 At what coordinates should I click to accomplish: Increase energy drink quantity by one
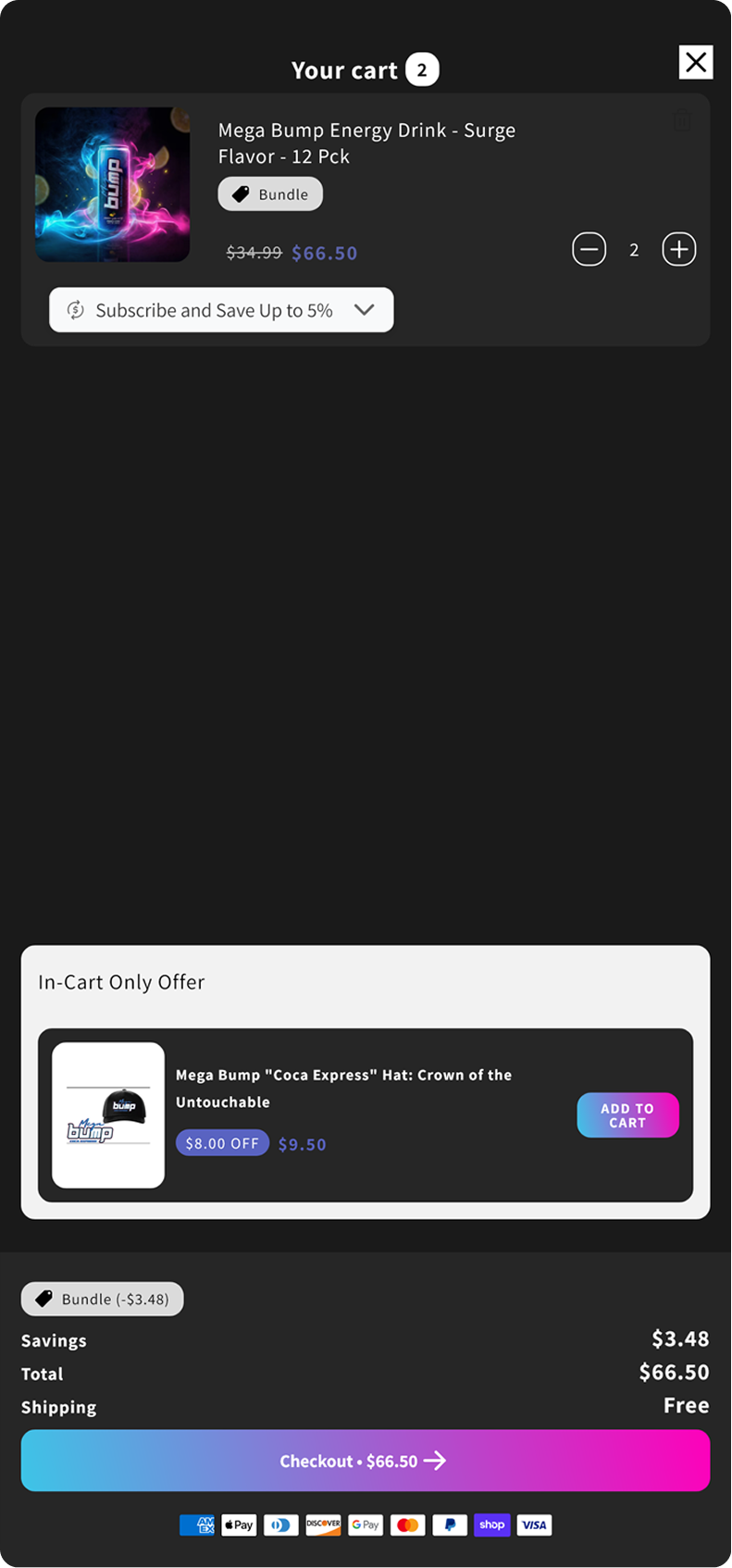click(678, 249)
